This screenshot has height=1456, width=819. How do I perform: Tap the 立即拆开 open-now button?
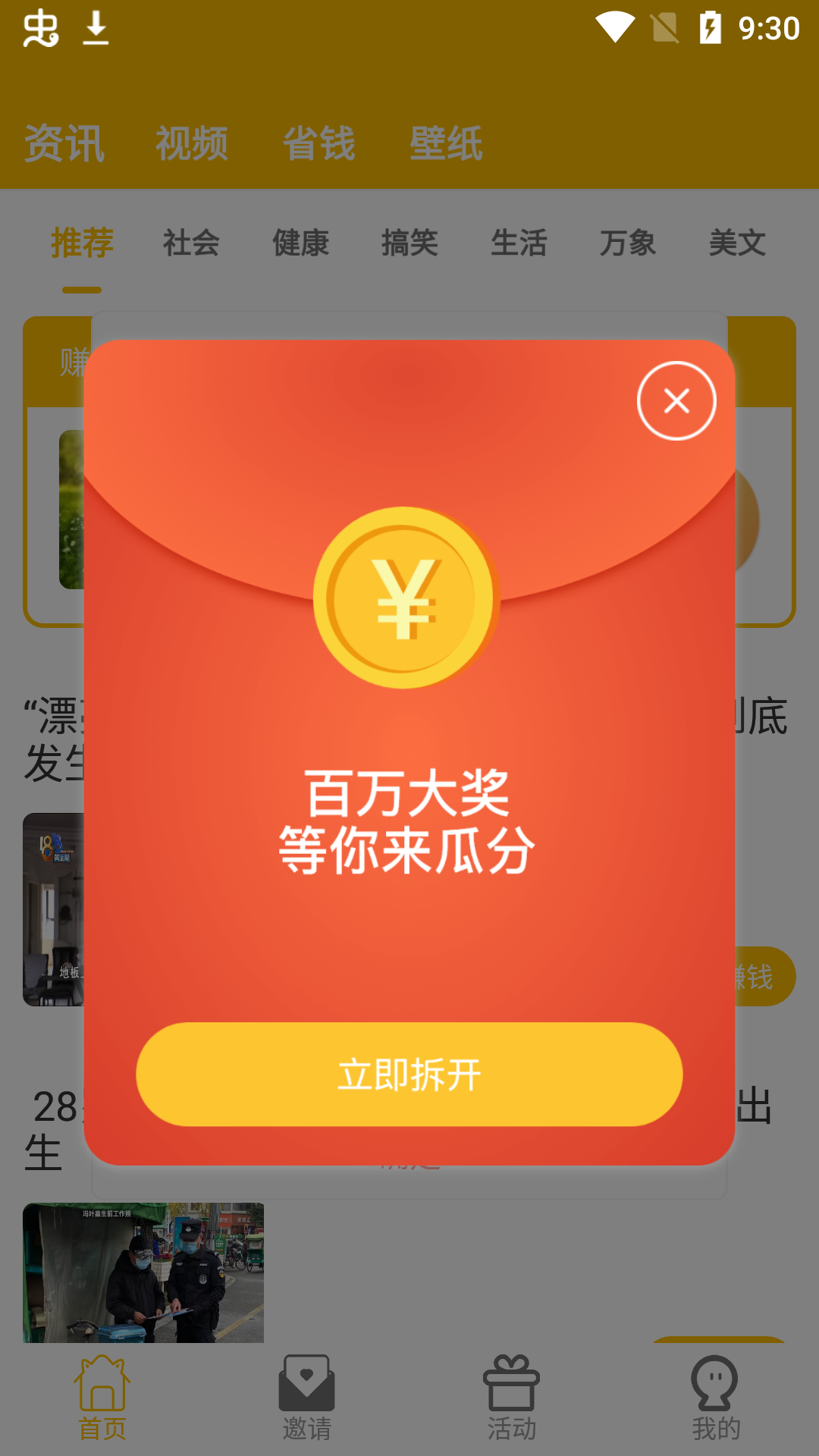(408, 1074)
